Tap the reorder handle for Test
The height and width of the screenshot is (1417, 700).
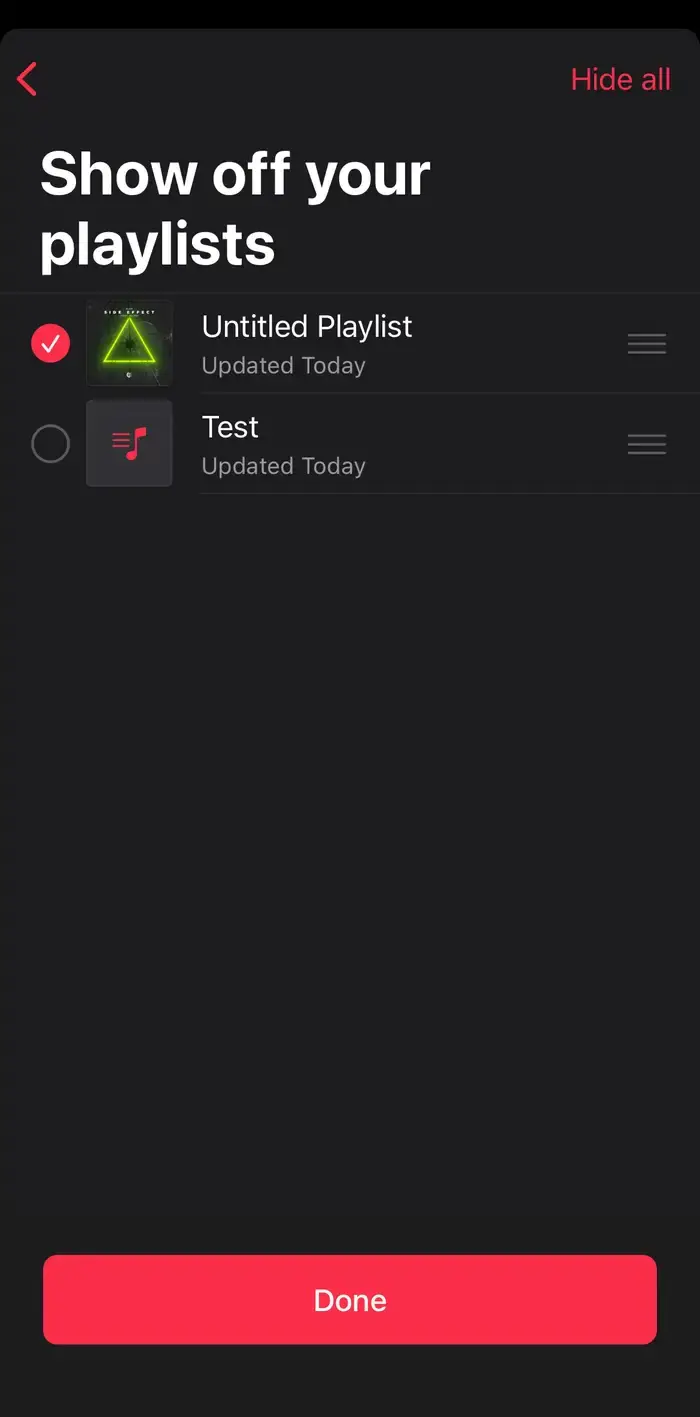pyautogui.click(x=646, y=444)
